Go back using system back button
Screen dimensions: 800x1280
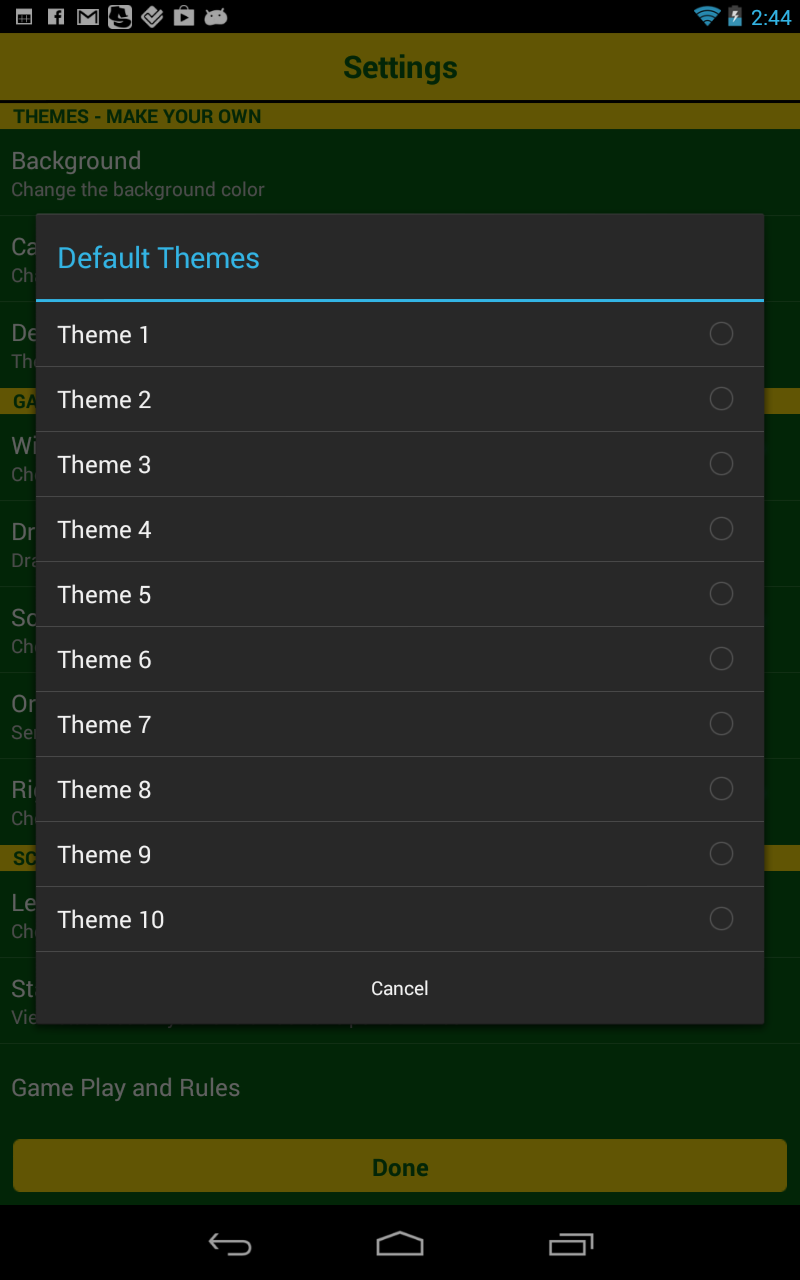point(229,1244)
